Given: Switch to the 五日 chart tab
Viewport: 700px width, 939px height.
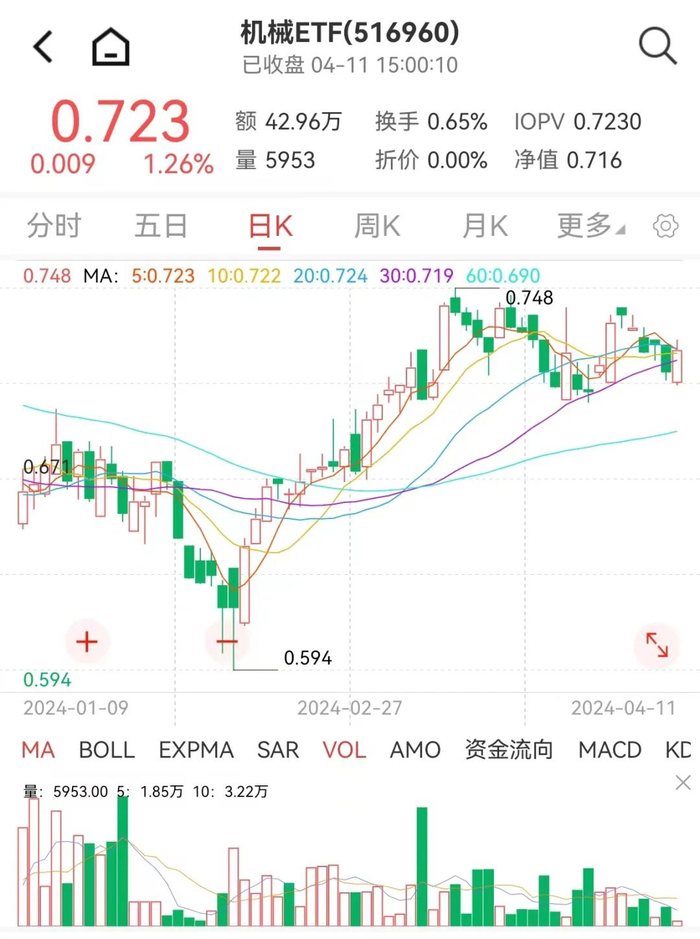Looking at the screenshot, I should [x=161, y=226].
